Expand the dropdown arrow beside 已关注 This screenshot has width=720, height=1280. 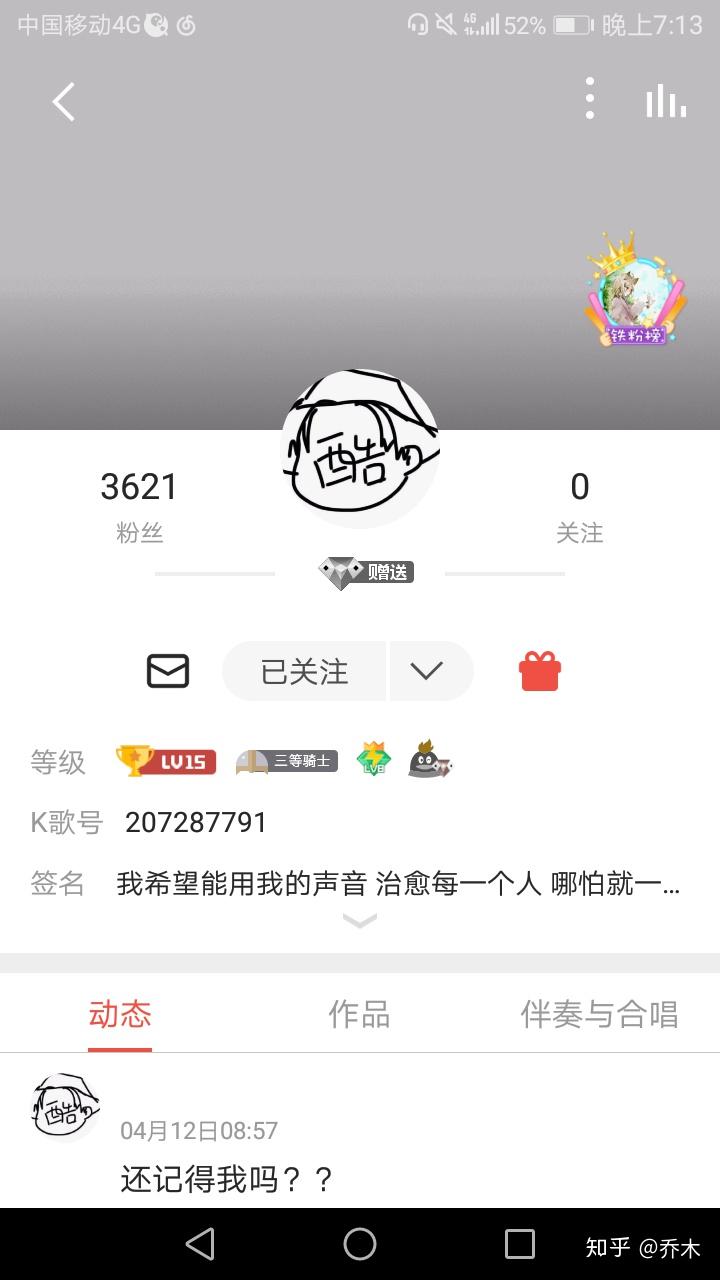[427, 671]
